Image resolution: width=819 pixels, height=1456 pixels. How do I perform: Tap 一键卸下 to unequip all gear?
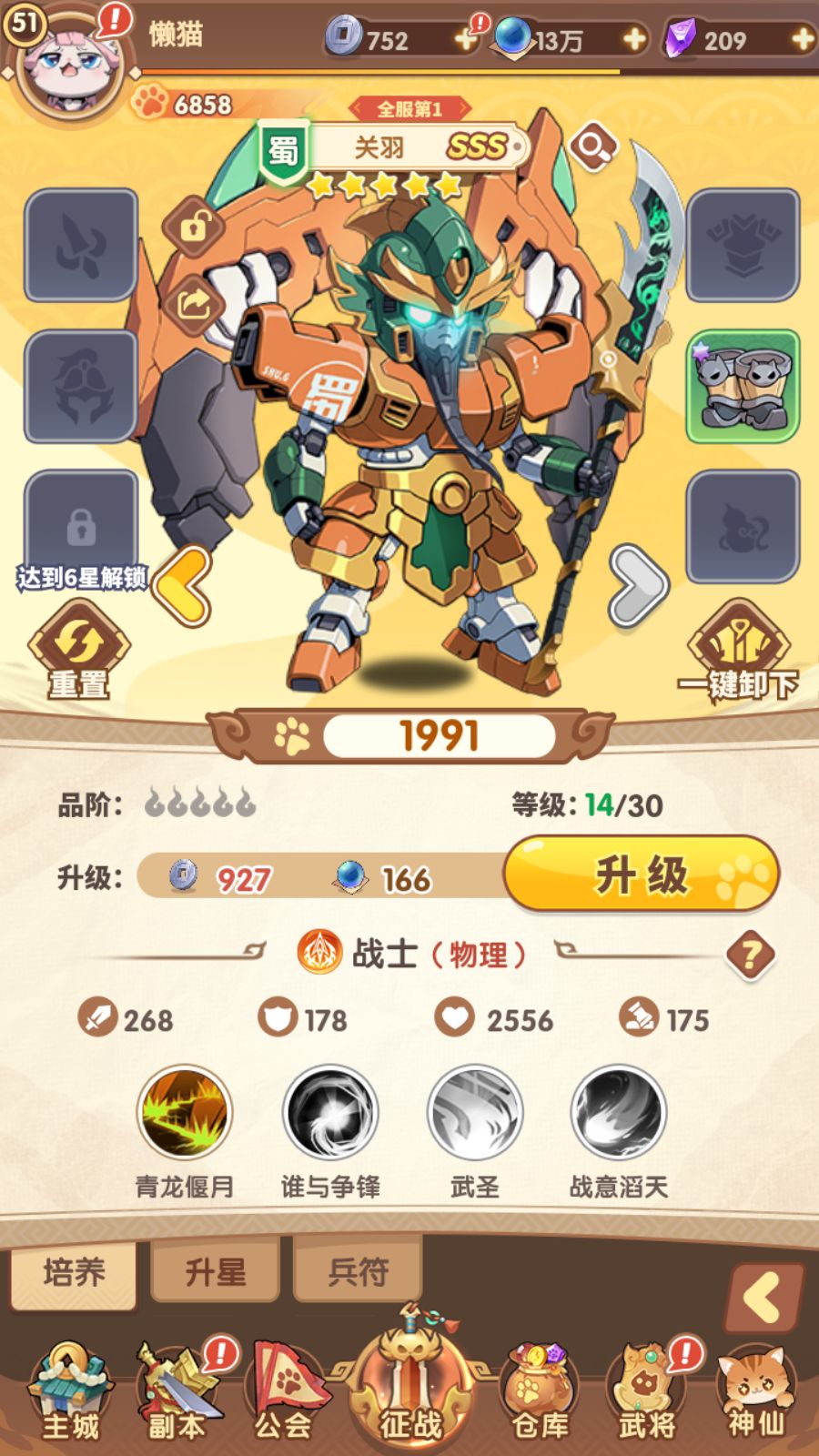(738, 653)
